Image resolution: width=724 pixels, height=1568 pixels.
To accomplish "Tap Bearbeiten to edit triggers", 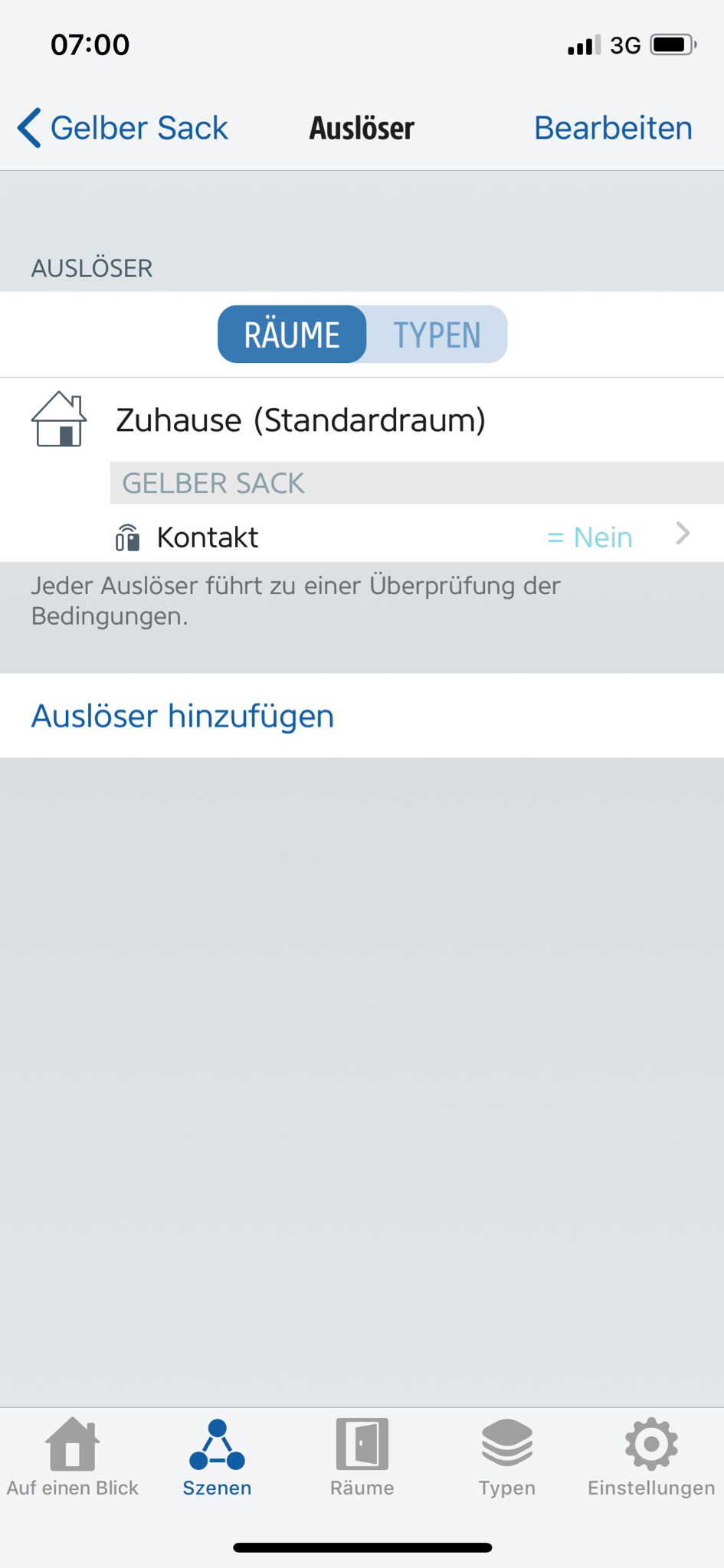I will coord(612,128).
